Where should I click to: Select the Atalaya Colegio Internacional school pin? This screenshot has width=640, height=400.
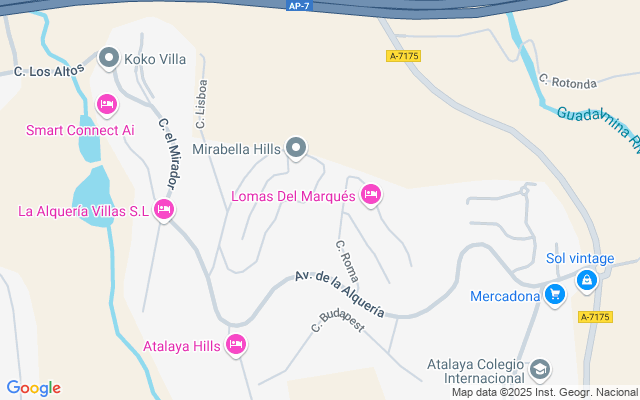pyautogui.click(x=540, y=370)
